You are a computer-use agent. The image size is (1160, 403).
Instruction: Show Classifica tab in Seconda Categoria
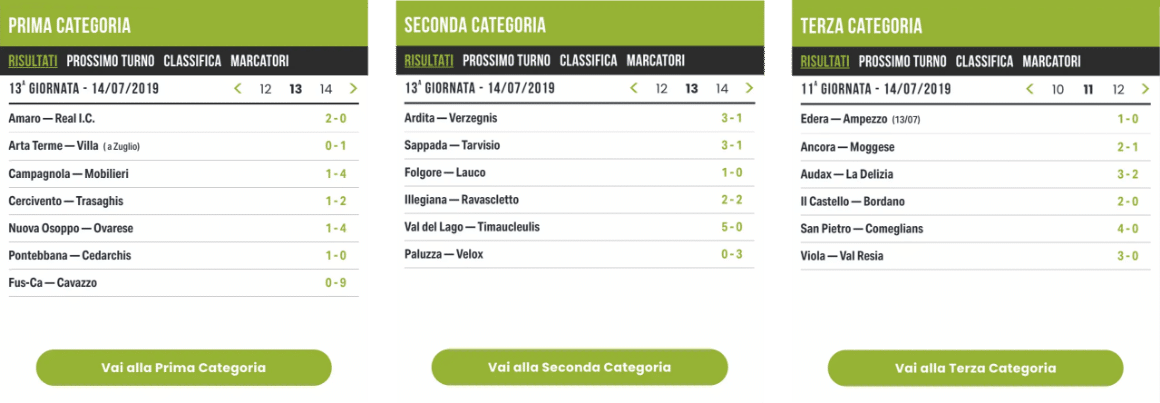pos(588,60)
